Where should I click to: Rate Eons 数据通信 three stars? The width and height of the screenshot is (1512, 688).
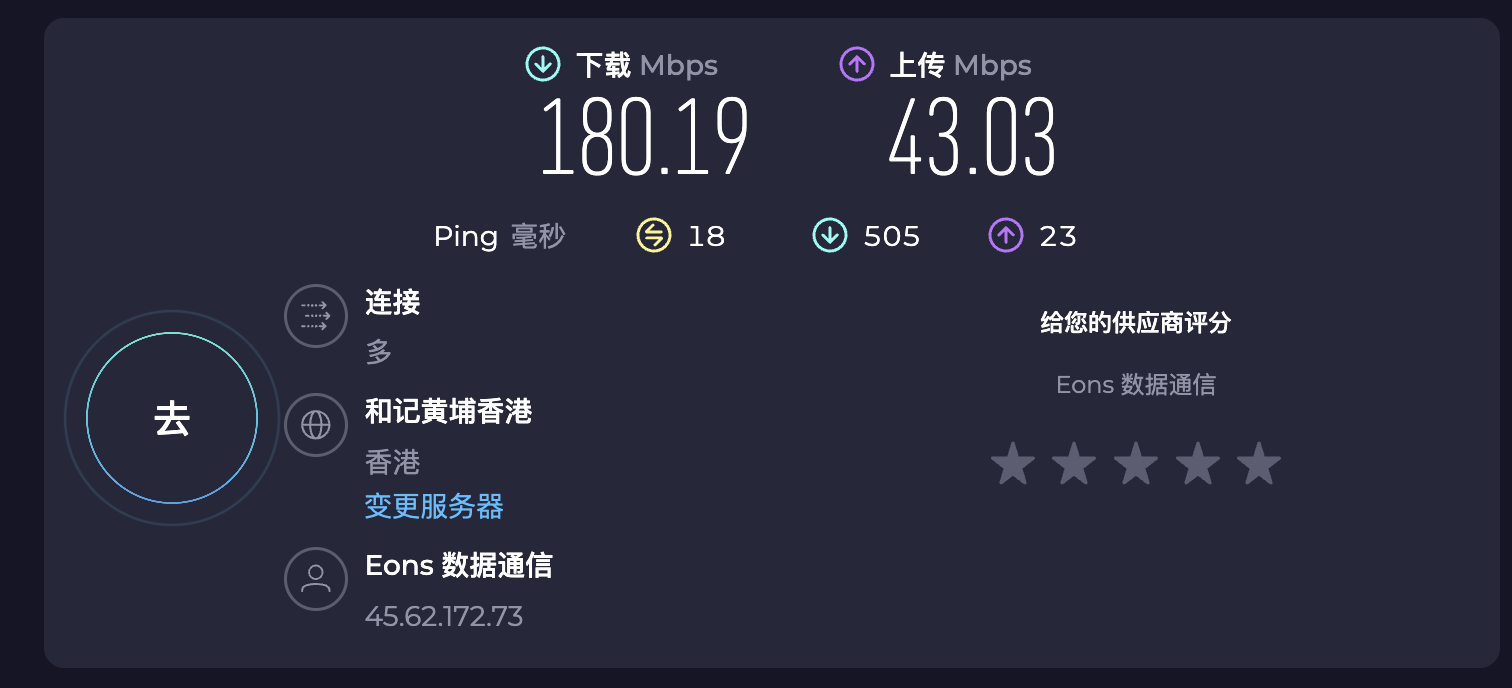(x=1136, y=465)
